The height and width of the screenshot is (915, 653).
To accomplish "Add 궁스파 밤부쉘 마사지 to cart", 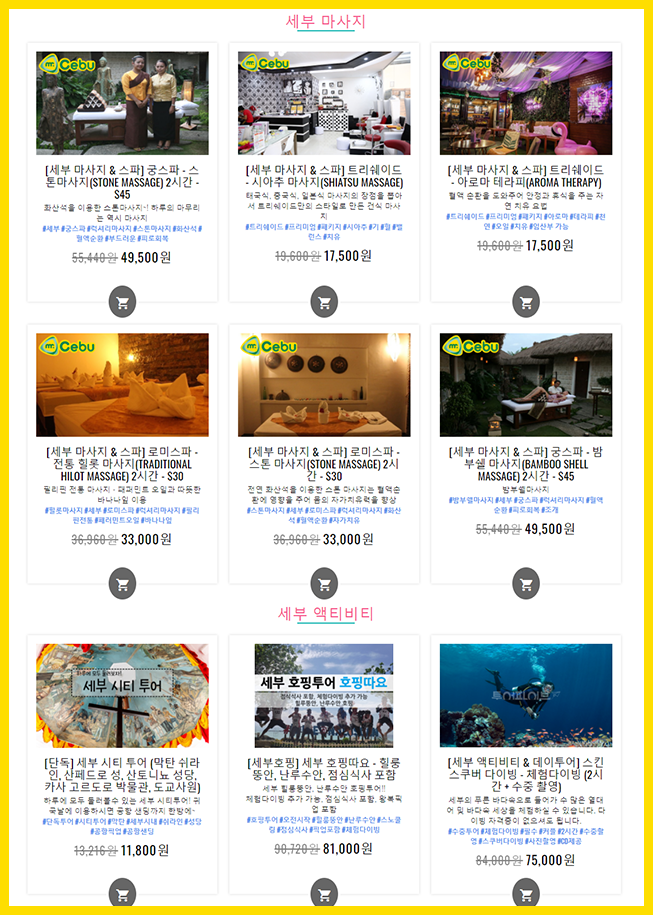I will click(x=526, y=583).
